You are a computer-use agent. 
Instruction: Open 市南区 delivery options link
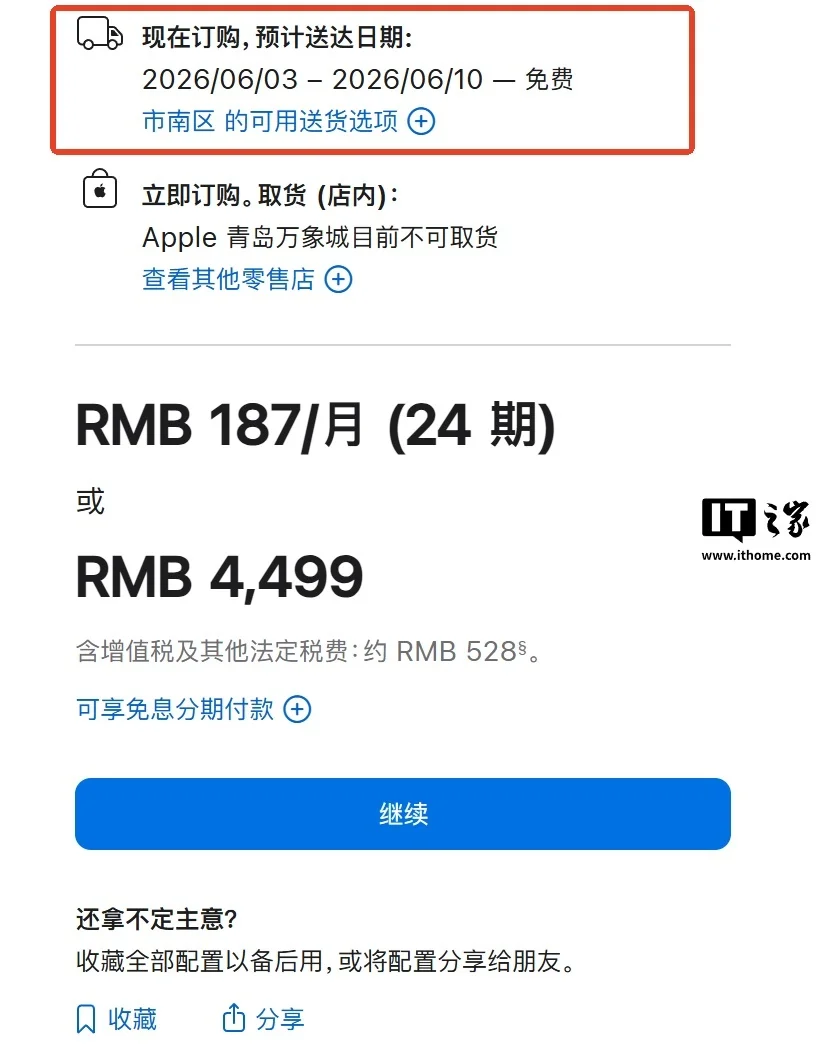pos(288,122)
